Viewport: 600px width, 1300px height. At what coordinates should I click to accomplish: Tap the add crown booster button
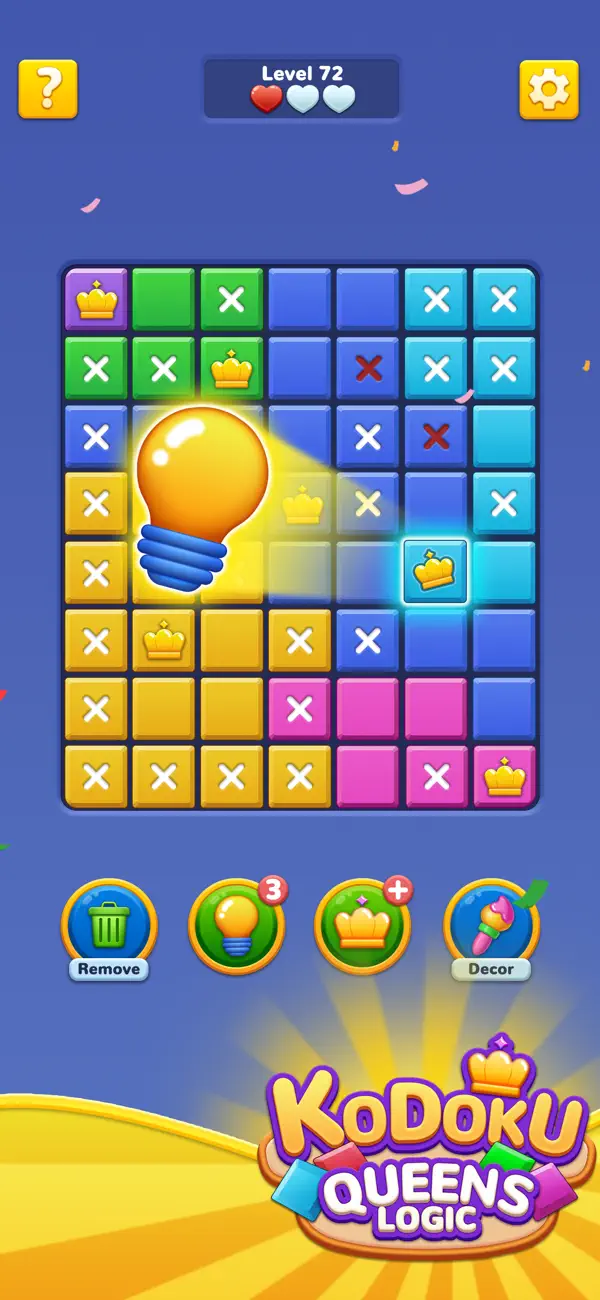[364, 926]
